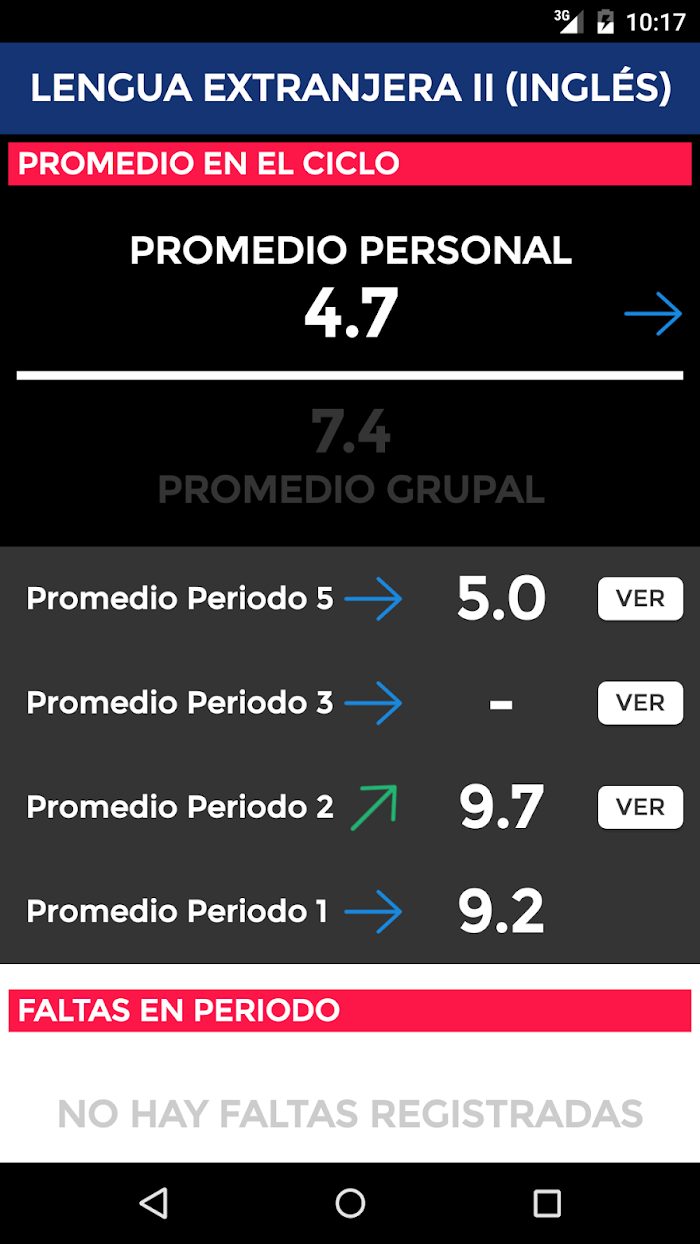The height and width of the screenshot is (1244, 700).
Task: Return to the home screen
Action: pos(350,1203)
